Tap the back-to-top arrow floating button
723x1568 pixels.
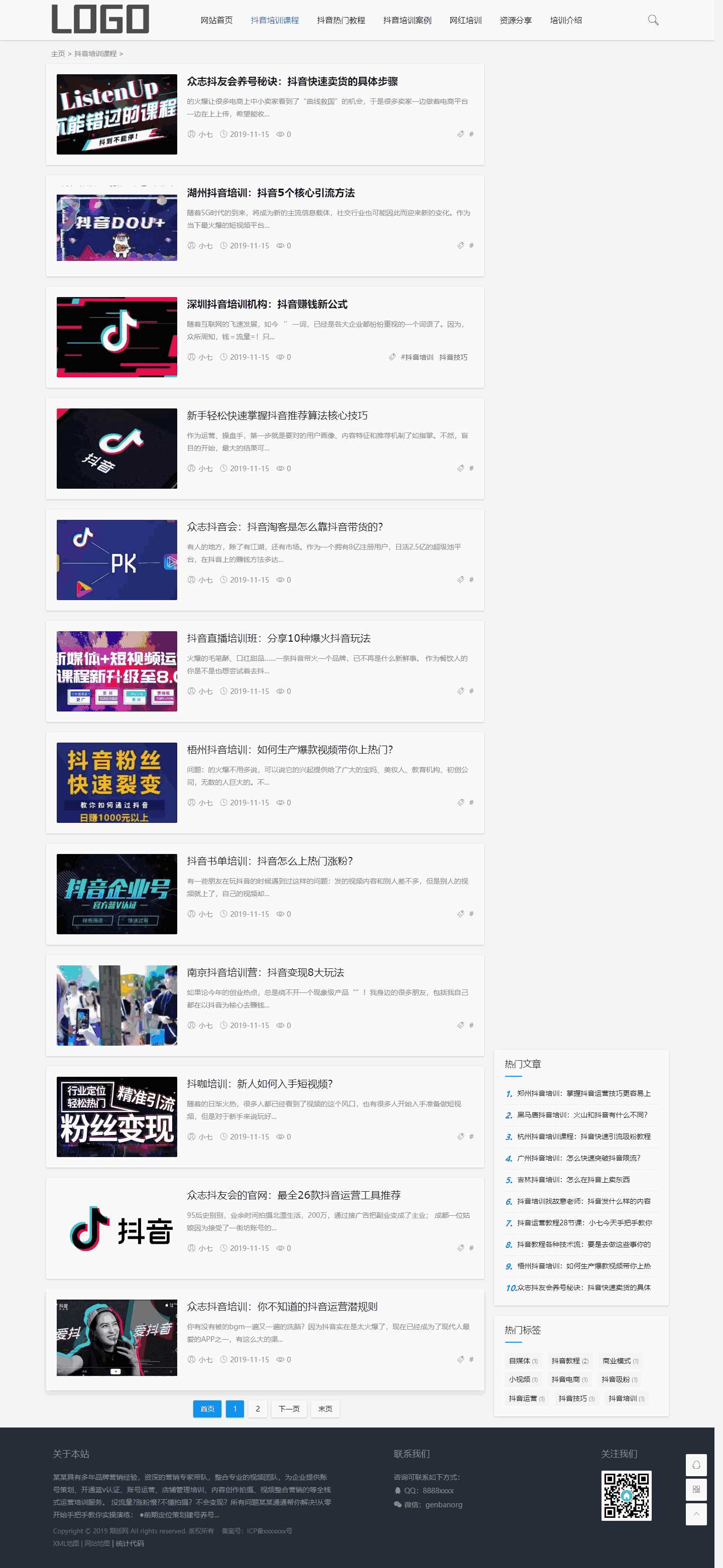[x=695, y=1514]
